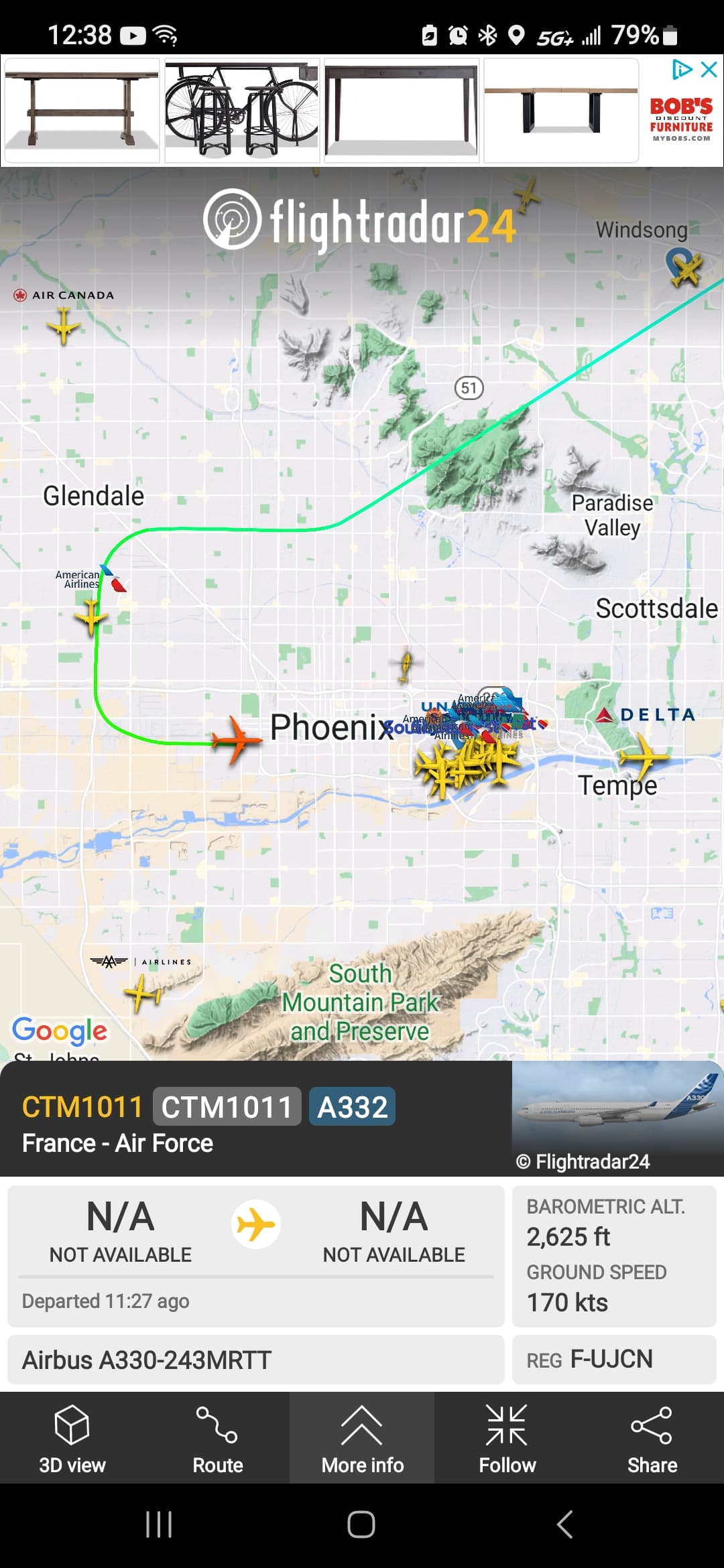Open the bicycle bar table ad item
724x1568 pixels.
coord(242,111)
